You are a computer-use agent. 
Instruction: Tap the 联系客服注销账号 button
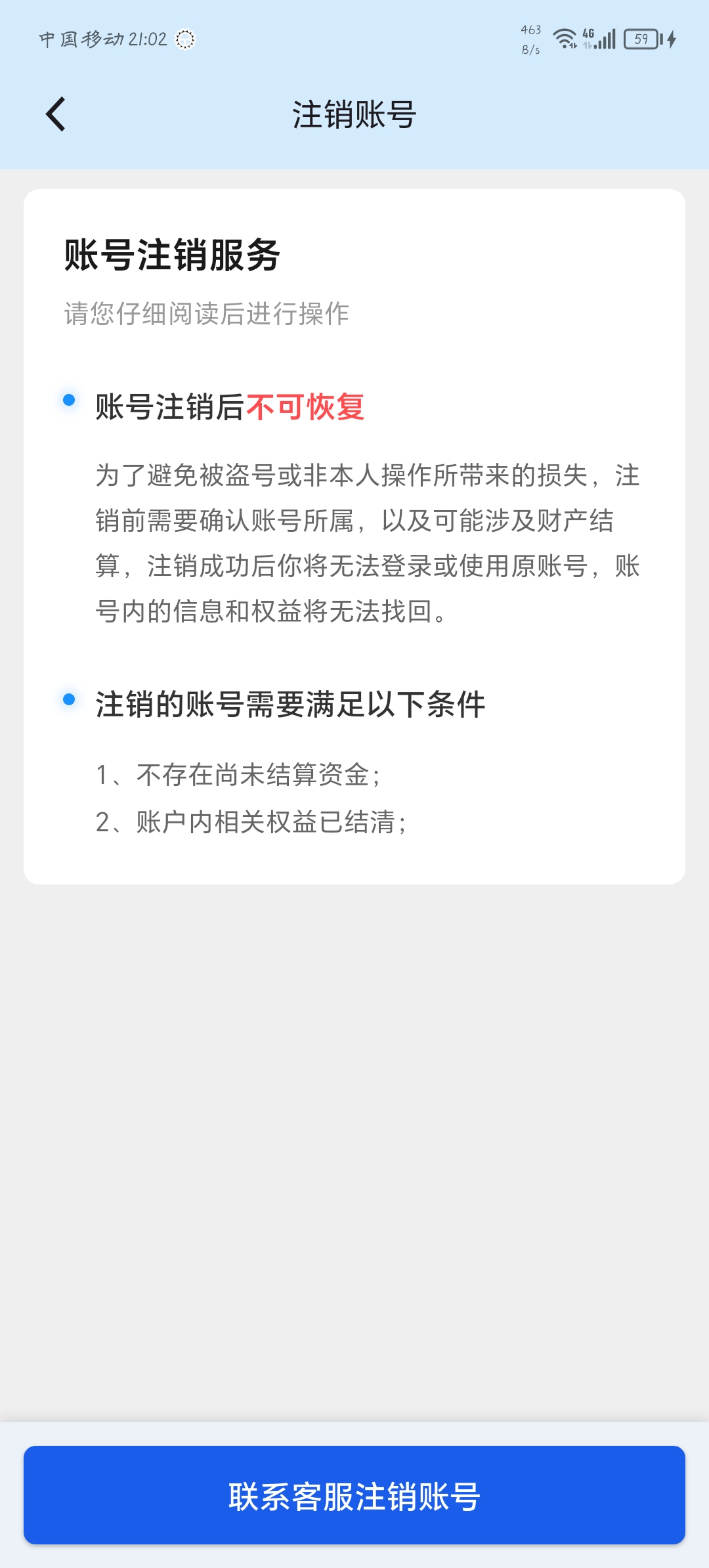[354, 1496]
